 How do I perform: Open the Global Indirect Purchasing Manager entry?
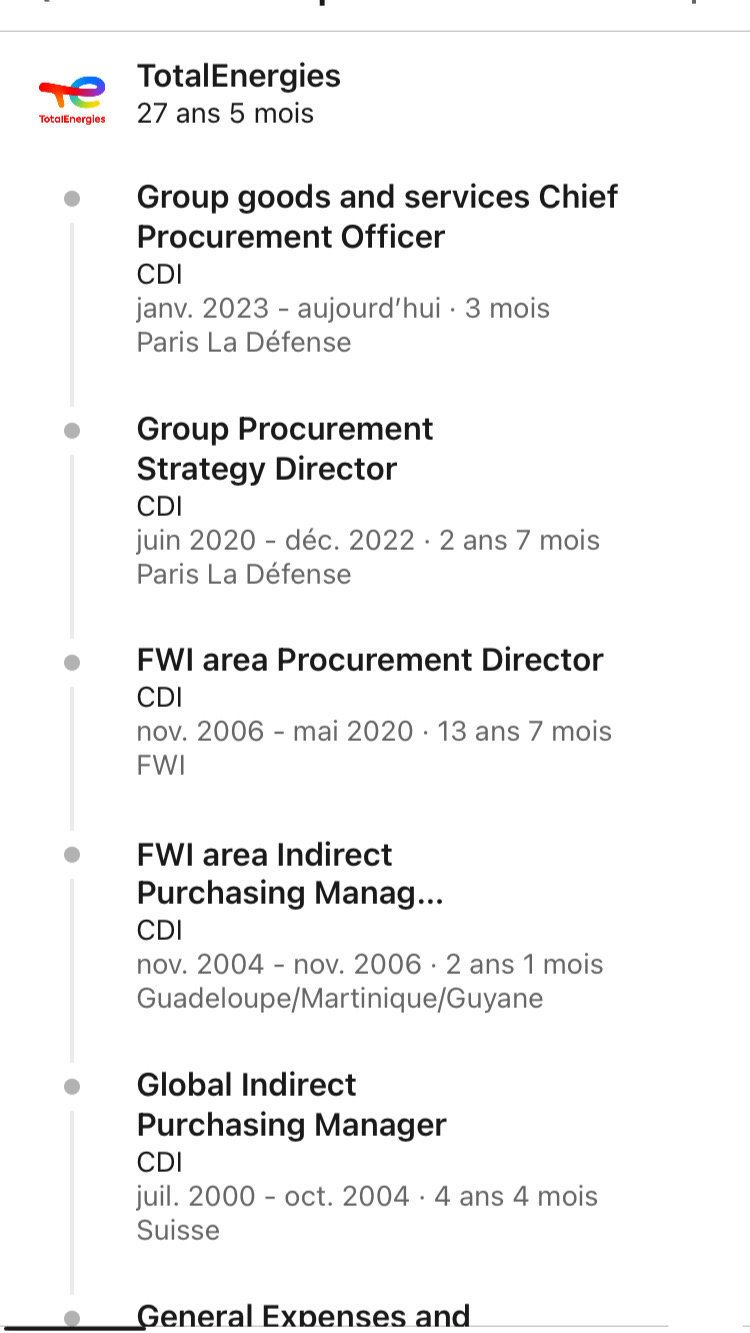291,1104
